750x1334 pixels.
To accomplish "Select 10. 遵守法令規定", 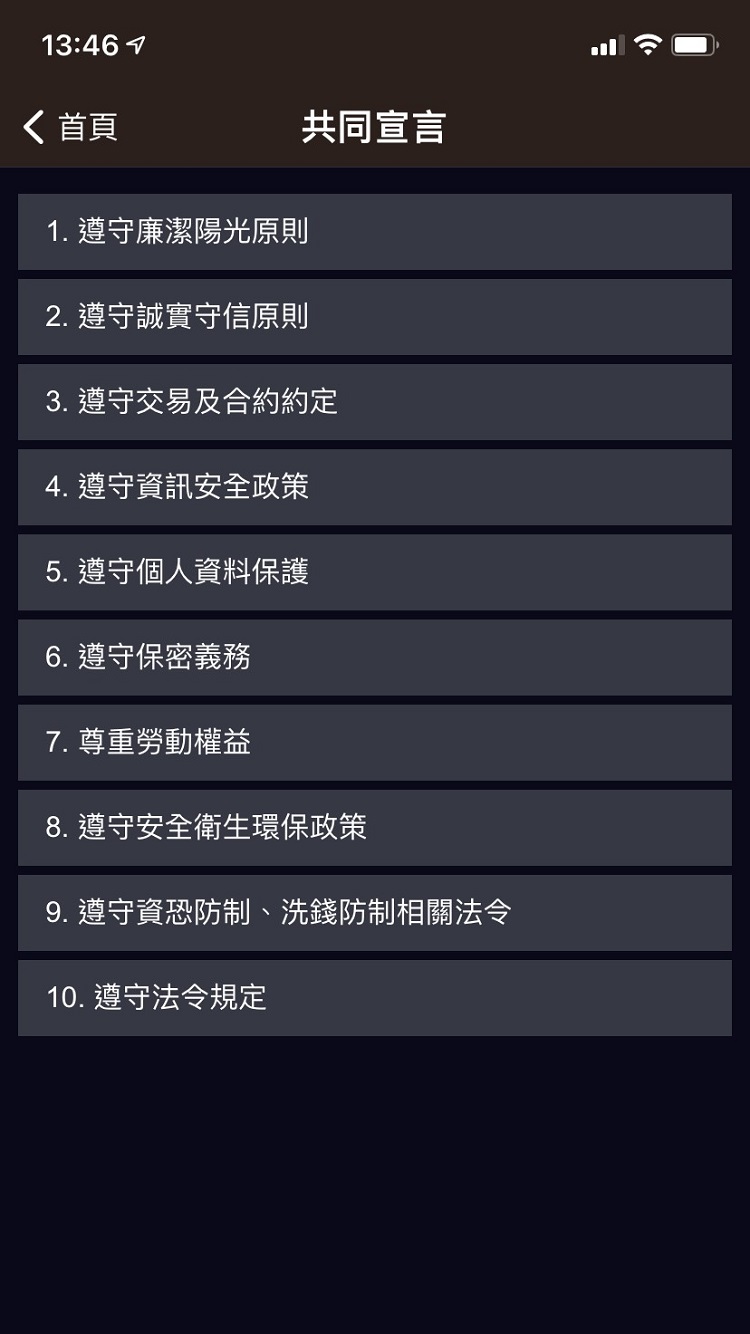I will 374,997.
